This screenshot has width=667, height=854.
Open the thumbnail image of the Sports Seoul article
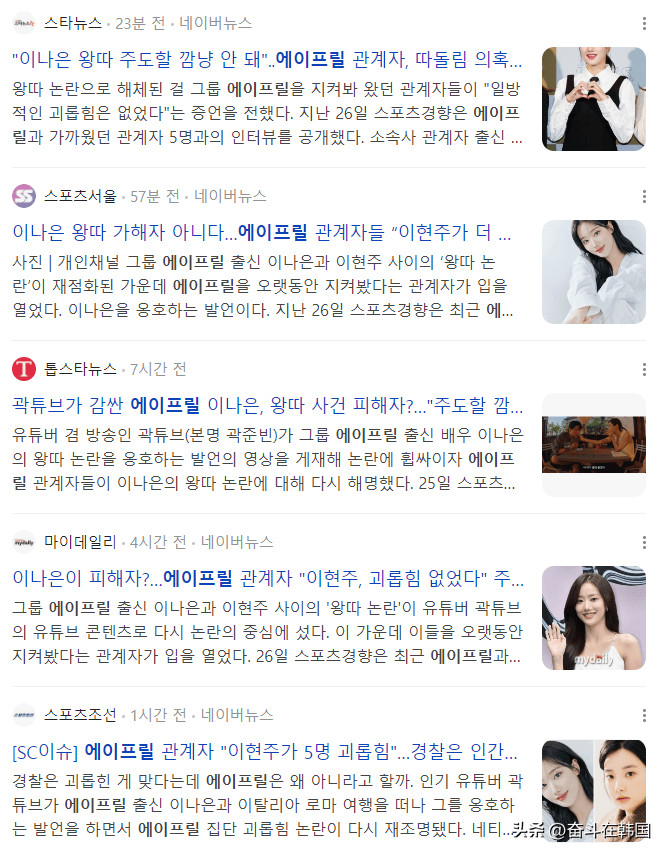coord(593,272)
